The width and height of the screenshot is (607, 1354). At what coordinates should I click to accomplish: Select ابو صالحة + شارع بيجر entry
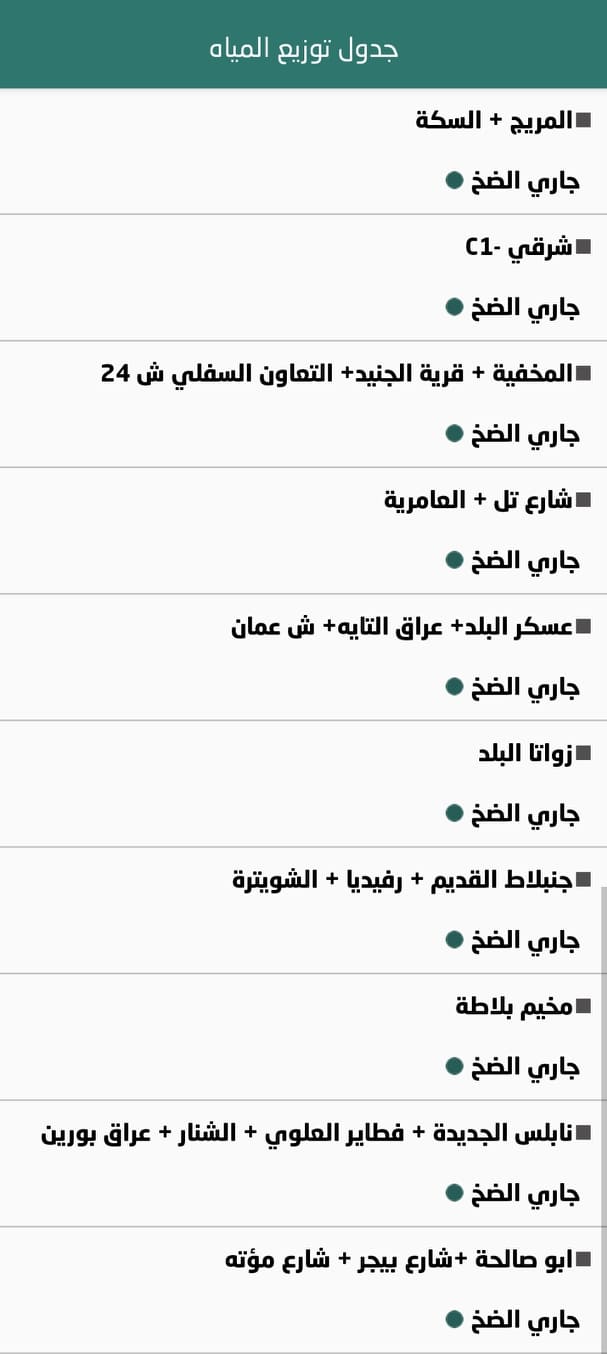399,1259
